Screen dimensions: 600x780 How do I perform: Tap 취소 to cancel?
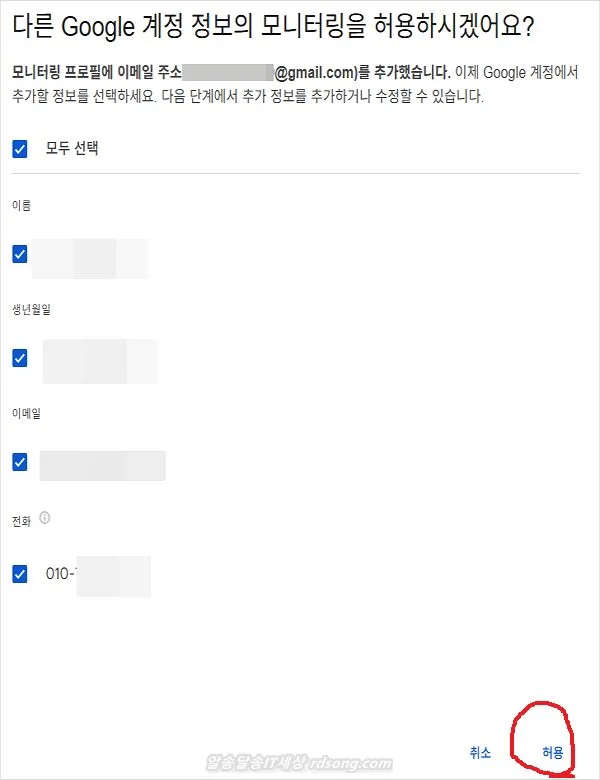[480, 751]
